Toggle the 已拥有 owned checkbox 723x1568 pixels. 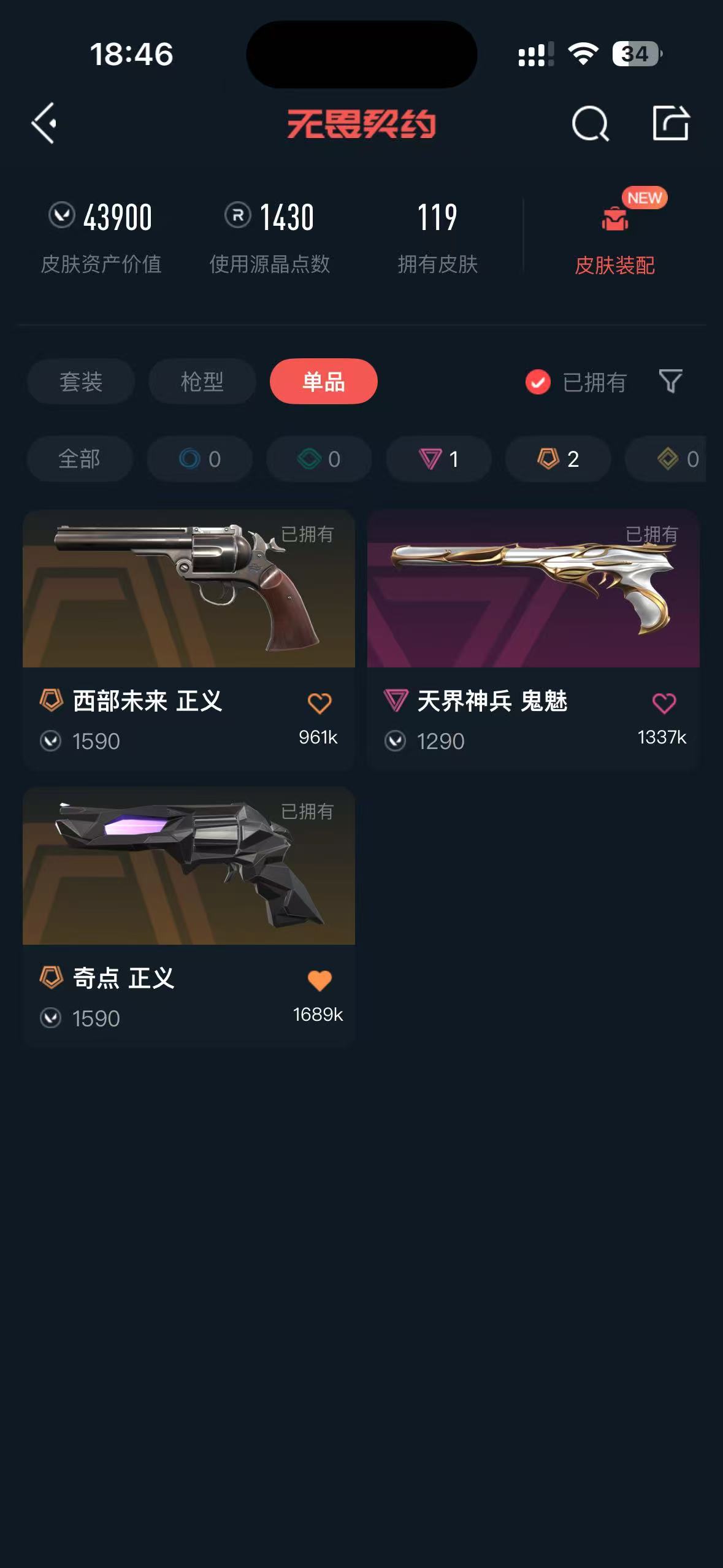(538, 382)
